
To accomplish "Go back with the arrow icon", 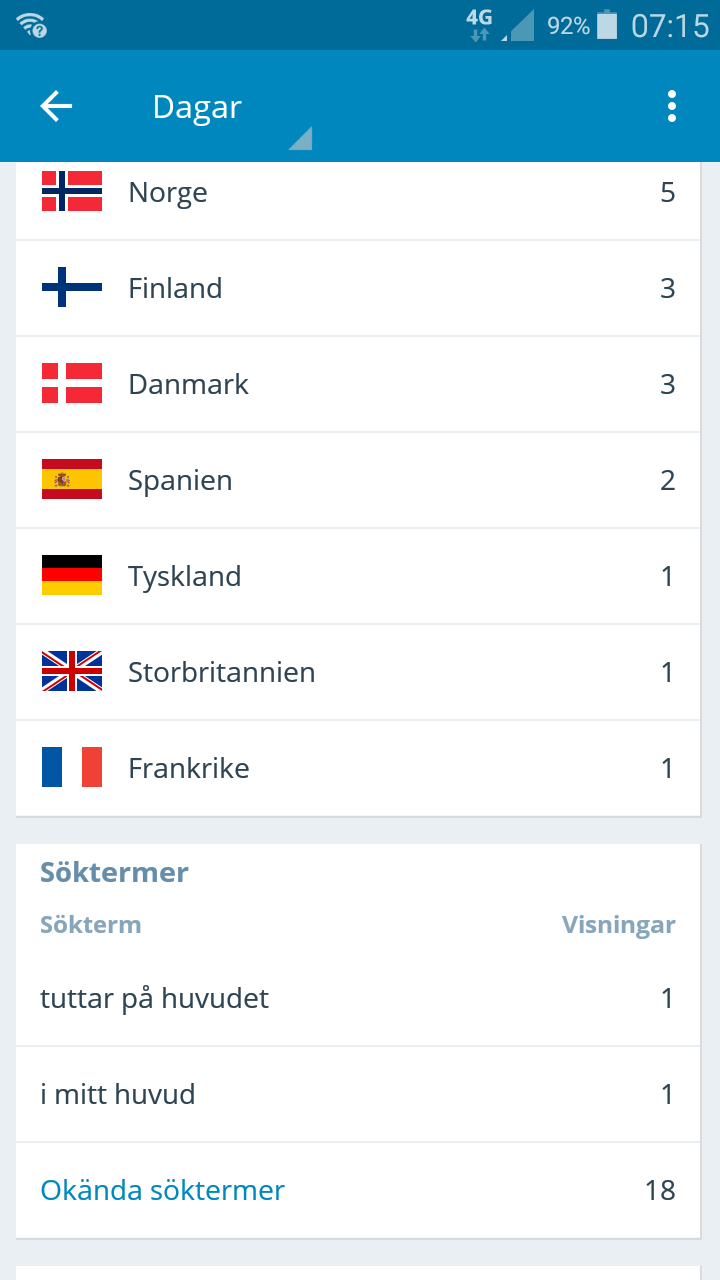I will click(x=56, y=107).
